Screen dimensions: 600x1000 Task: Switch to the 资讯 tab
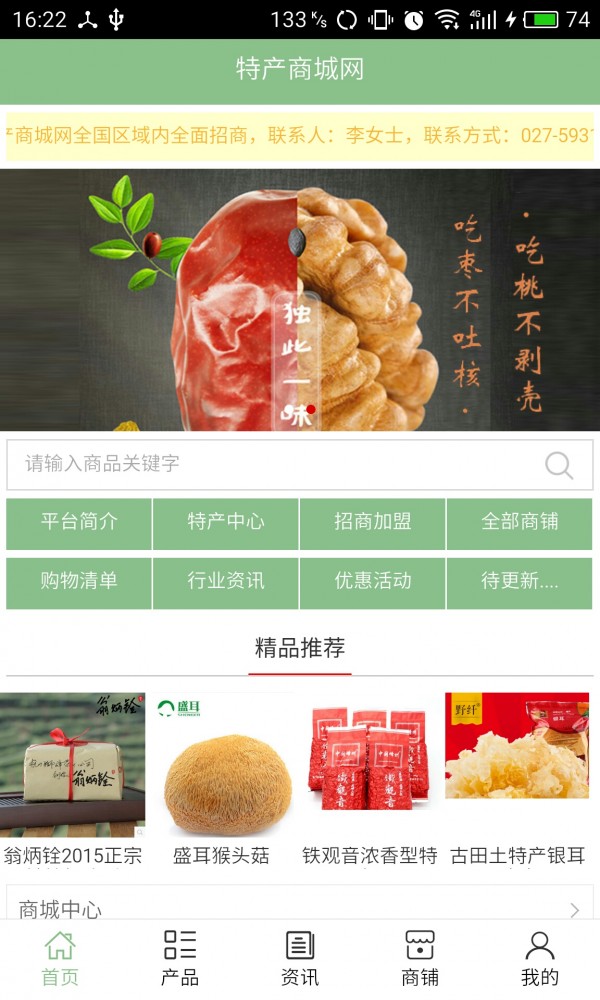[x=300, y=960]
